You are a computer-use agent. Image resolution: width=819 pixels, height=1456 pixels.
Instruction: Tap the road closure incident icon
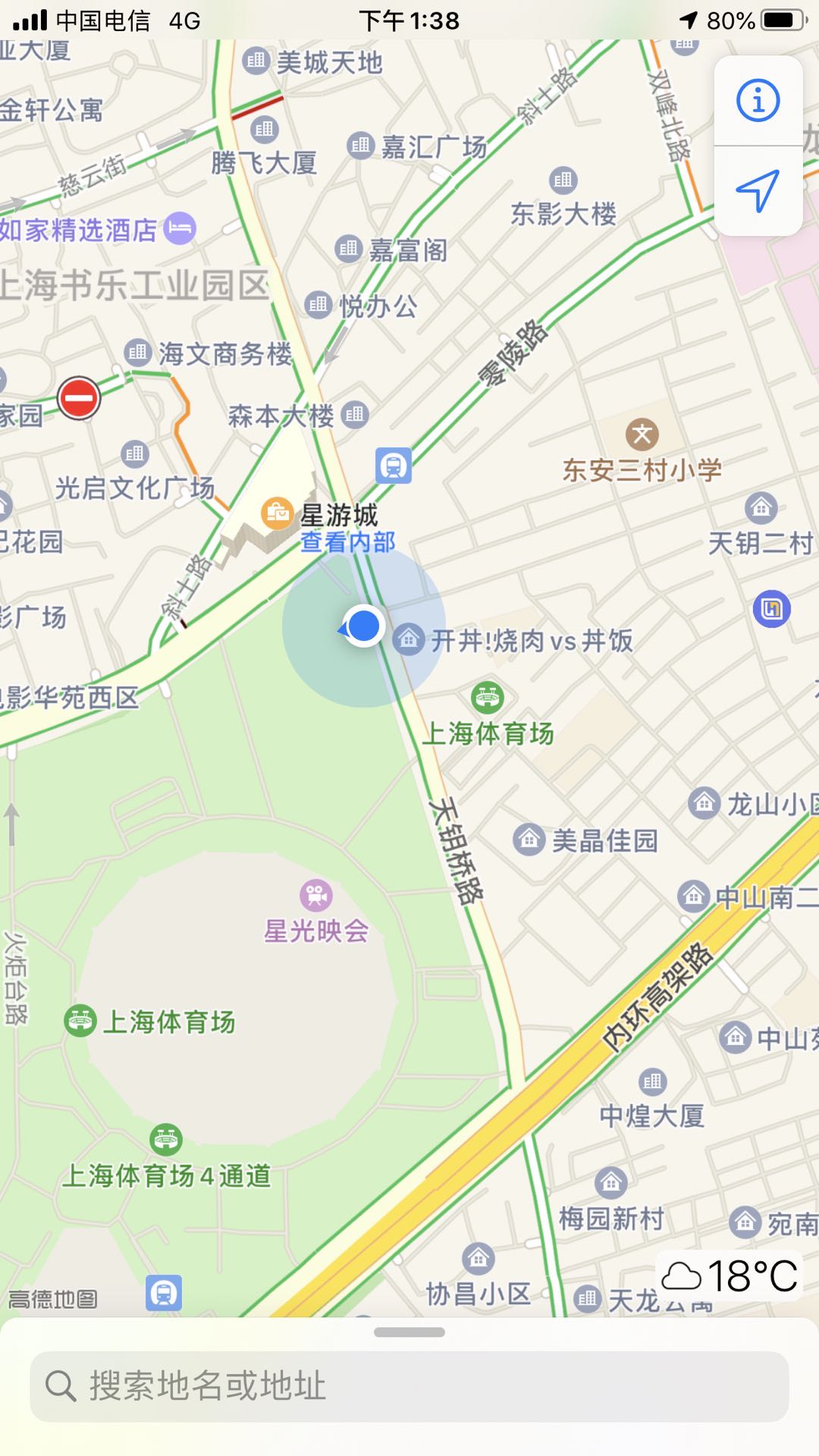tap(79, 397)
